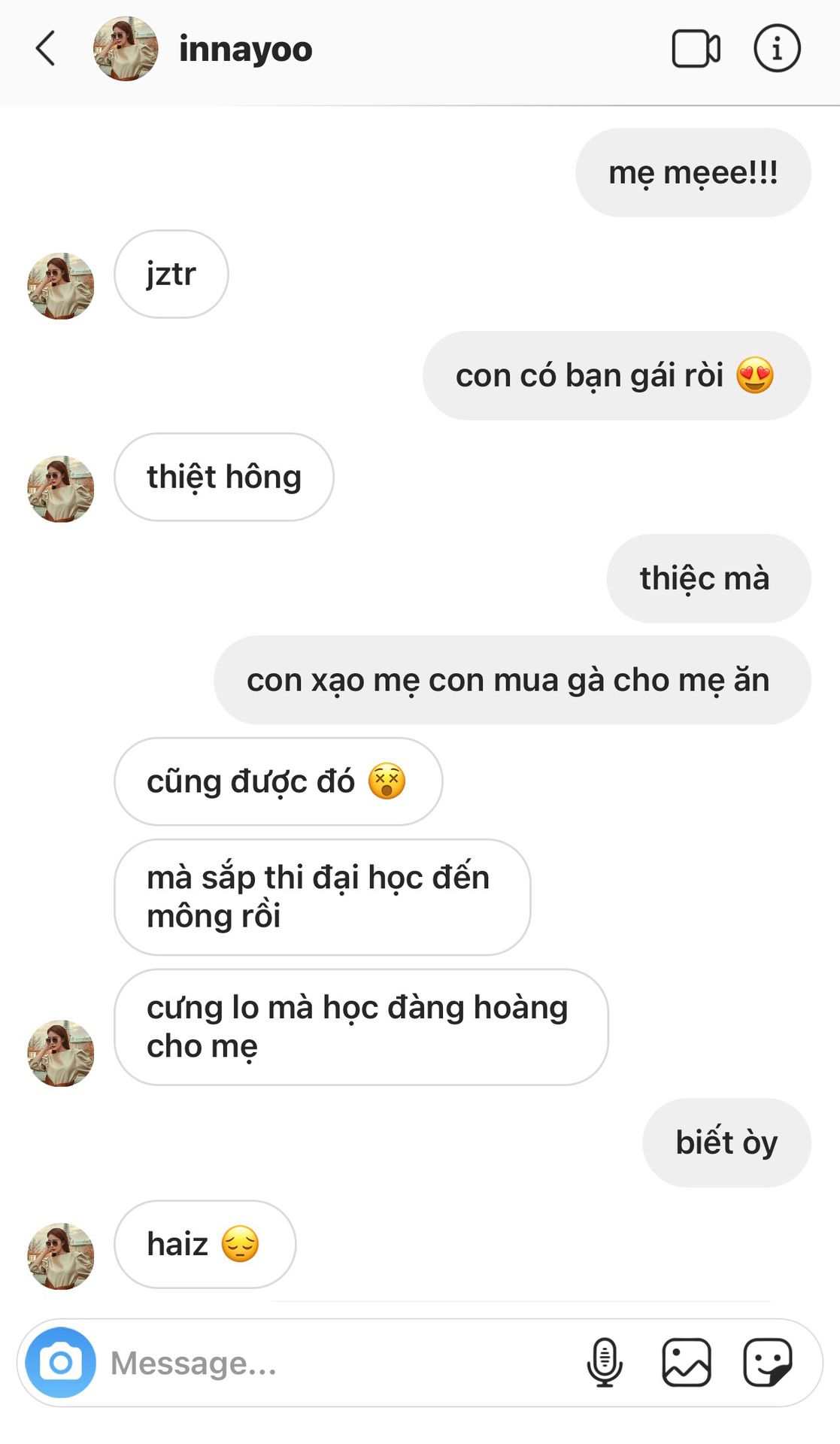Viewport: 840px width, 1444px height.
Task: Go back to the inbox
Action: pyautogui.click(x=46, y=49)
